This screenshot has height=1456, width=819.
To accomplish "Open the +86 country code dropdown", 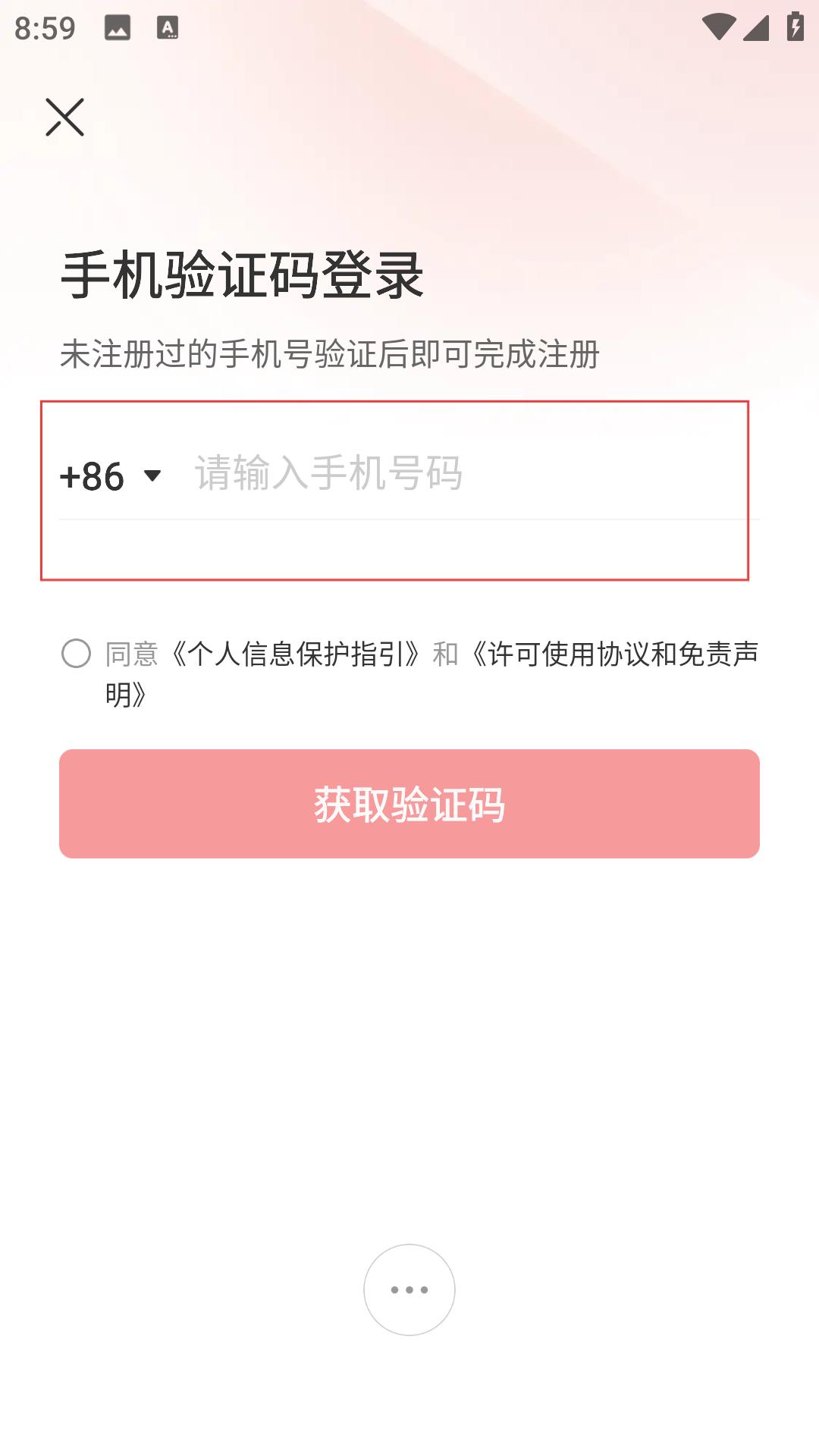I will (111, 476).
